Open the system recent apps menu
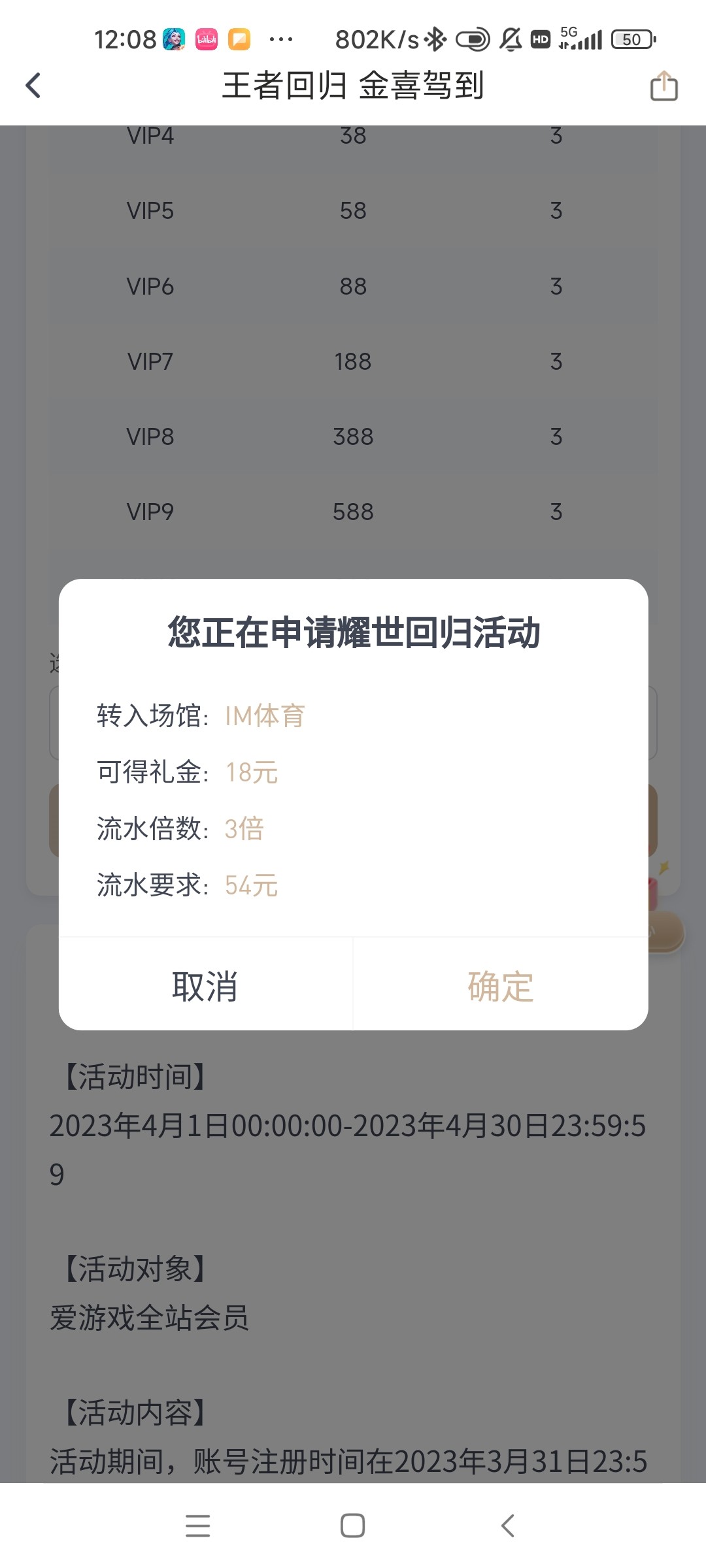This screenshot has height=1568, width=706. tap(197, 1526)
